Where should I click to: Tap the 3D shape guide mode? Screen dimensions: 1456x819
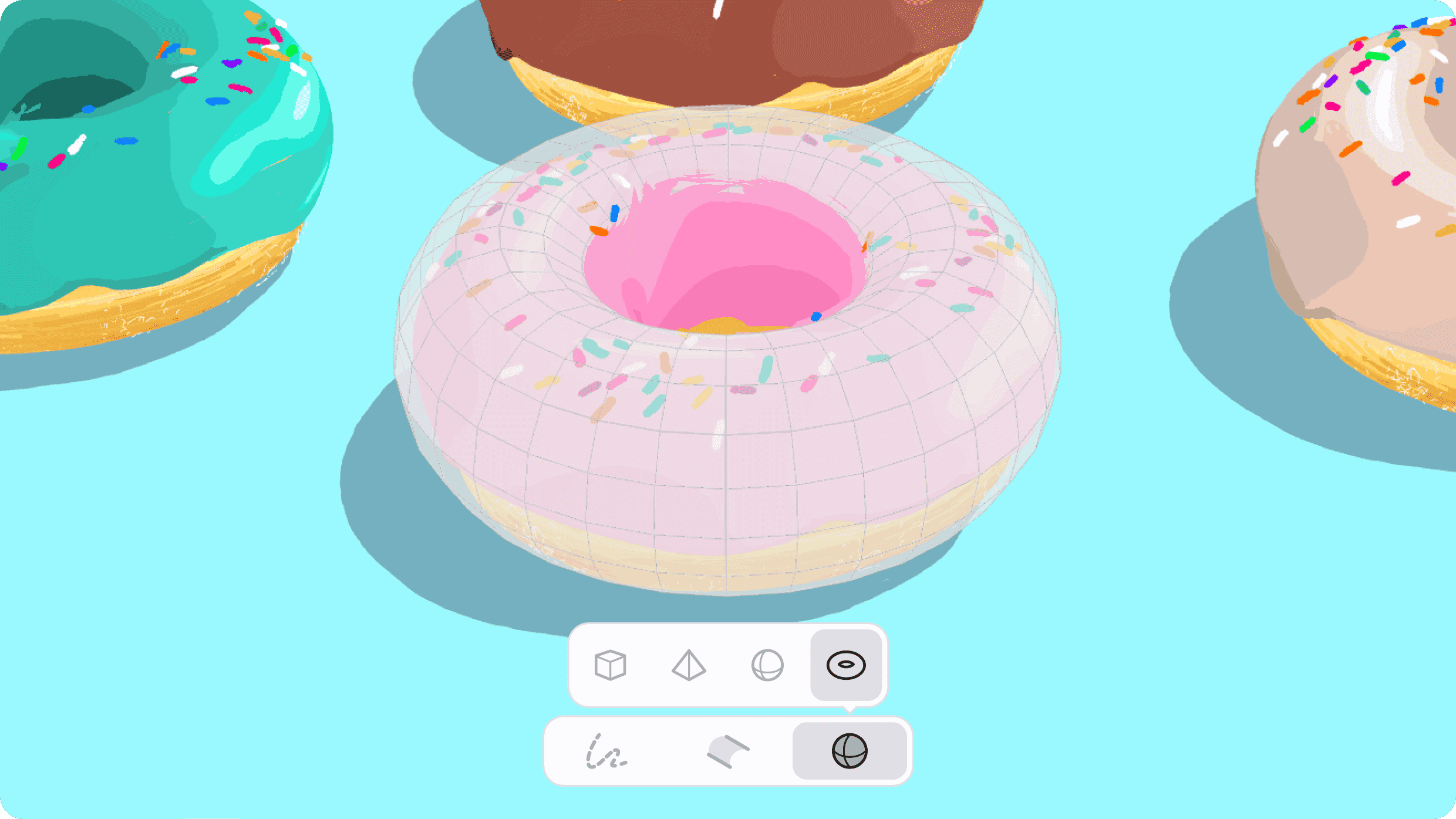[850, 751]
